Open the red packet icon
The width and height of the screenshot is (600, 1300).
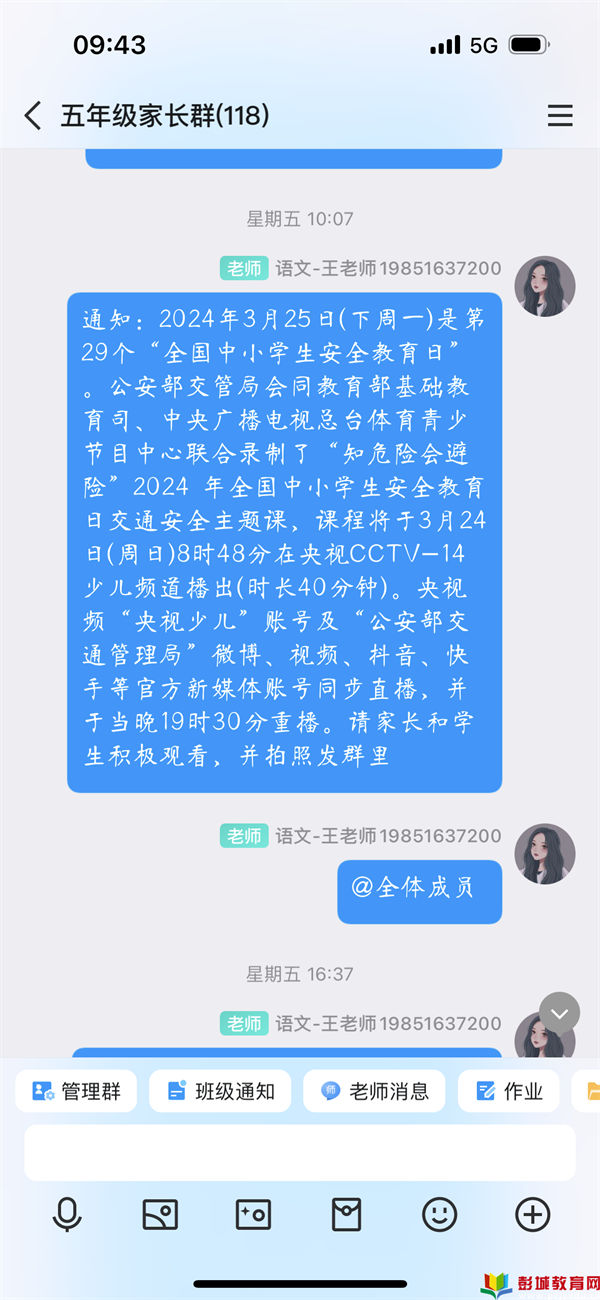(x=346, y=1215)
